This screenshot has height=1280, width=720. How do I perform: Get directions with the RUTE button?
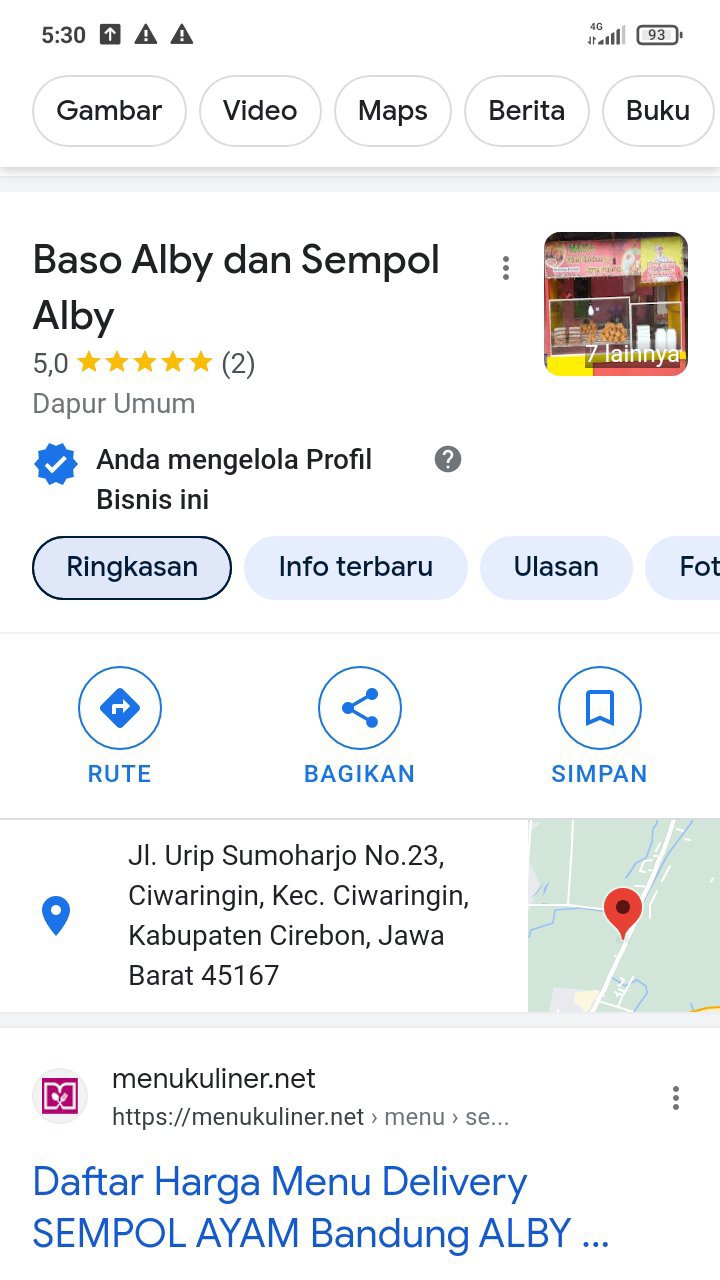click(x=120, y=726)
